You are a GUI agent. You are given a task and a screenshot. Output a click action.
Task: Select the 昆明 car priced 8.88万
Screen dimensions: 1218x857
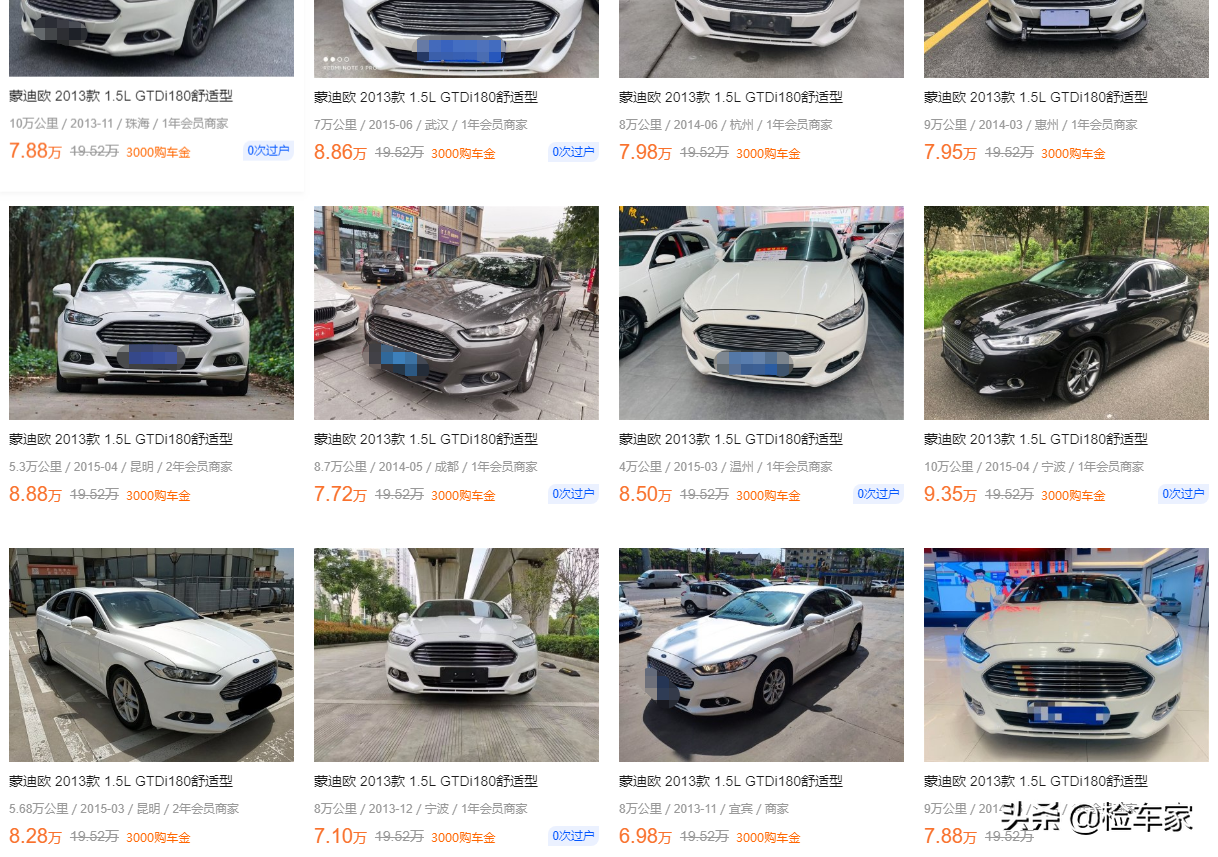click(x=151, y=313)
